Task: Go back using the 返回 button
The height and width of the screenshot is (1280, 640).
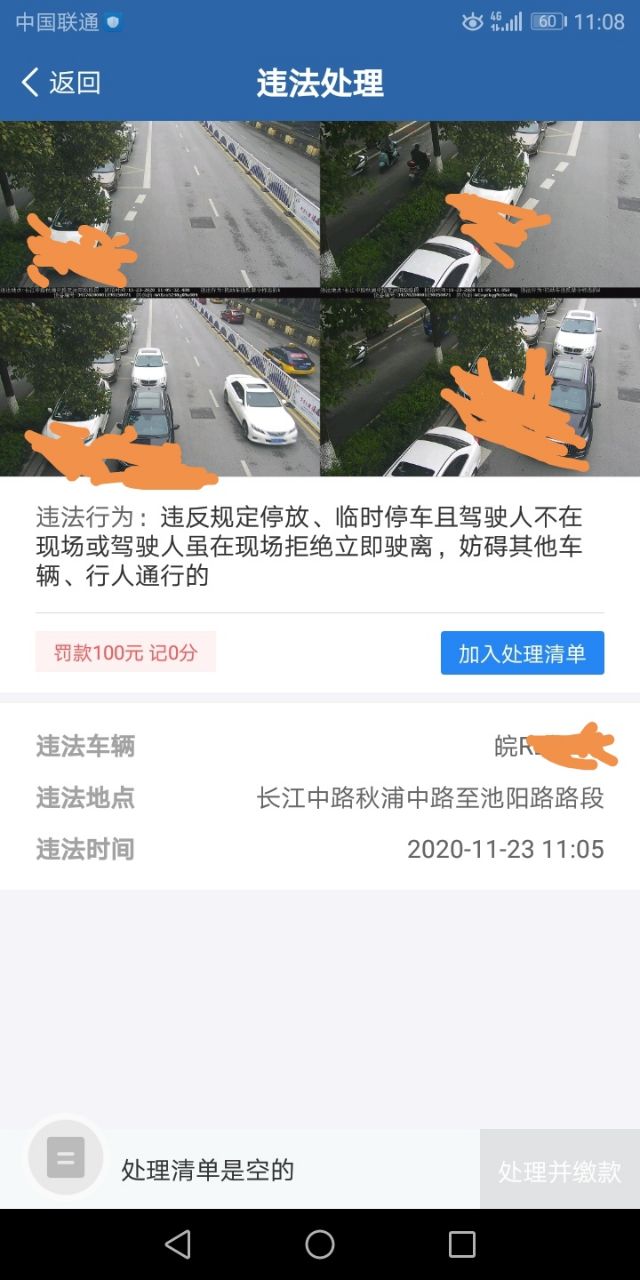Action: click(x=62, y=82)
